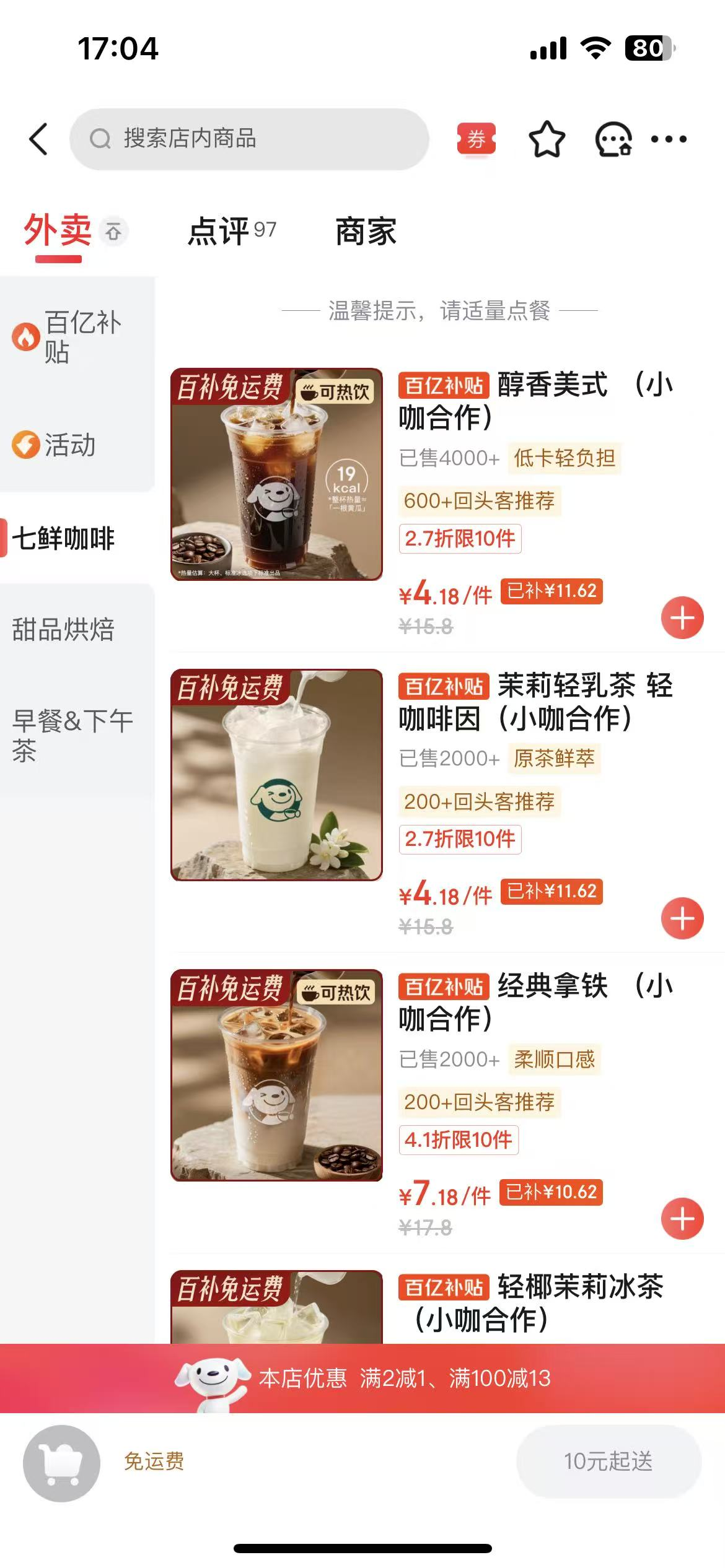Open the three-dot overflow menu

coord(669,139)
